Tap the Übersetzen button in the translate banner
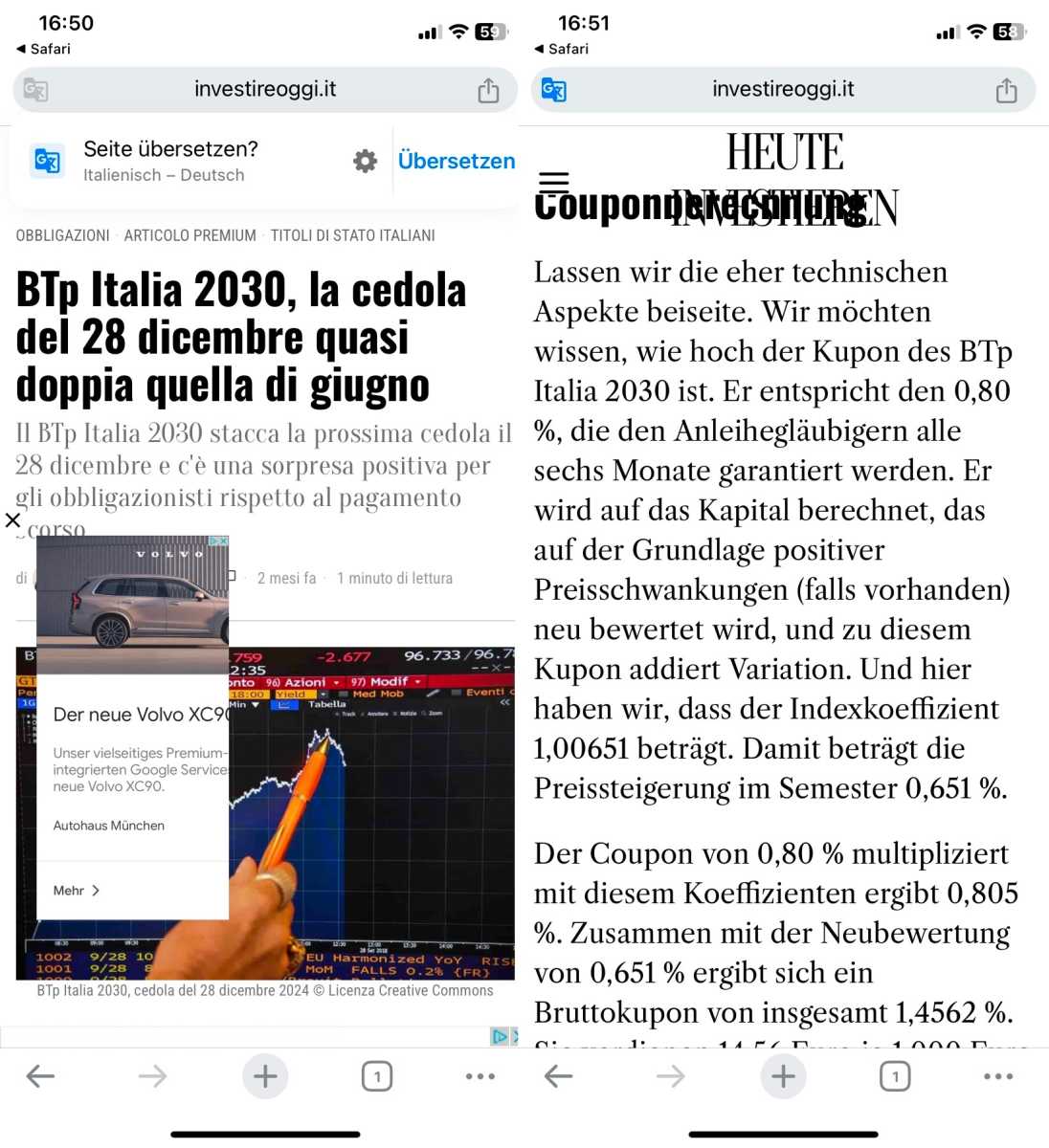1049x1148 pixels. point(456,161)
